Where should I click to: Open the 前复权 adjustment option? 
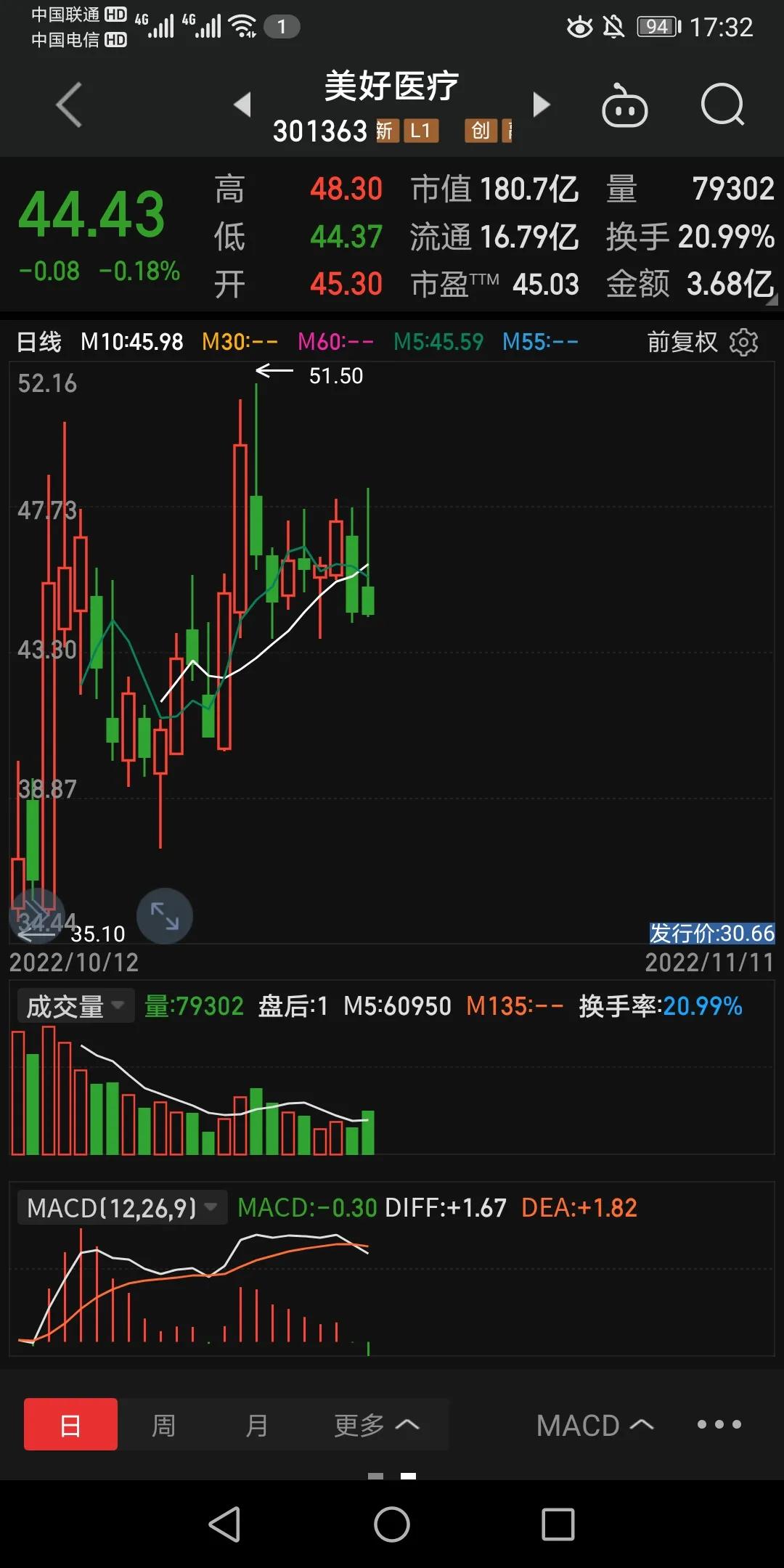(682, 342)
